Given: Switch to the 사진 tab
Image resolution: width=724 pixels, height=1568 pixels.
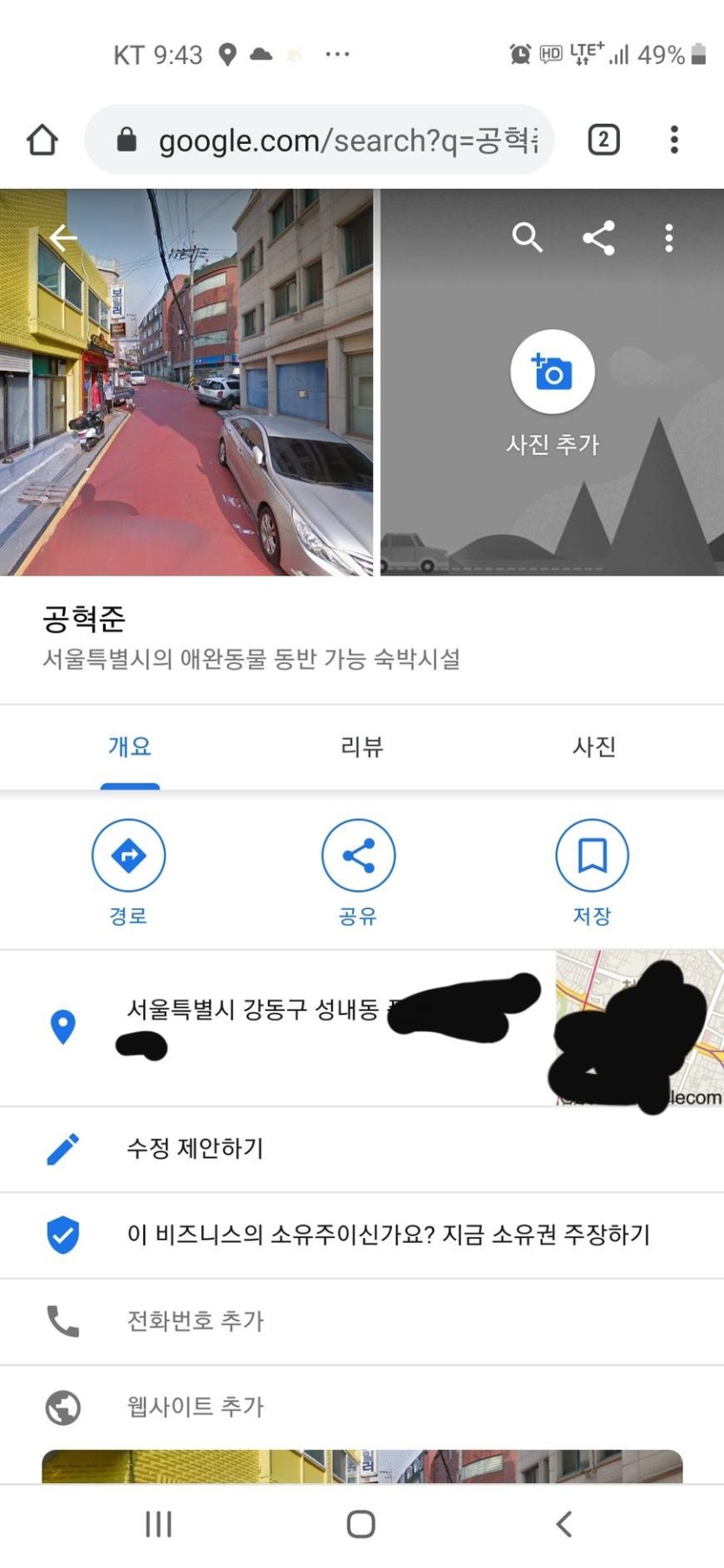Looking at the screenshot, I should [x=594, y=746].
